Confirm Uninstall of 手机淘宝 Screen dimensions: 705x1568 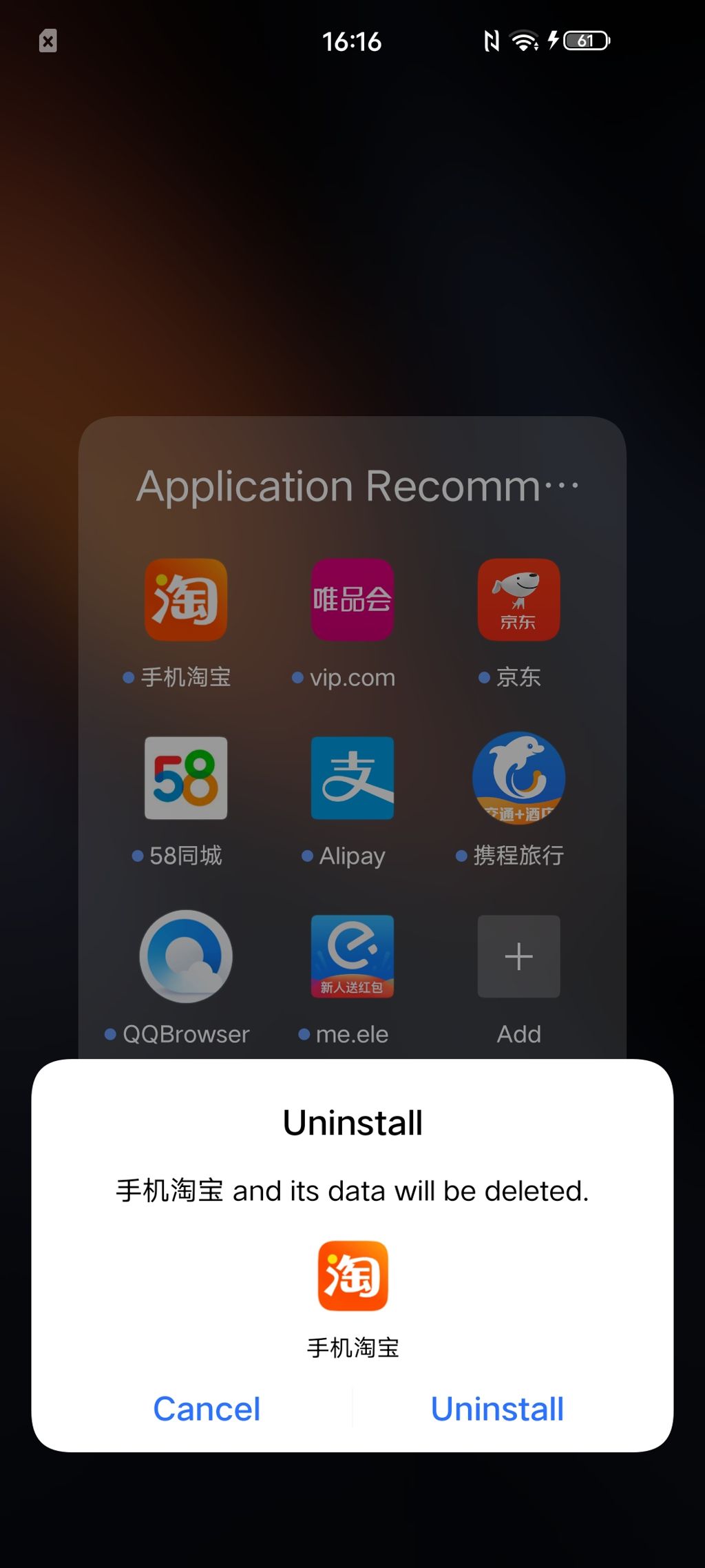coord(497,1409)
